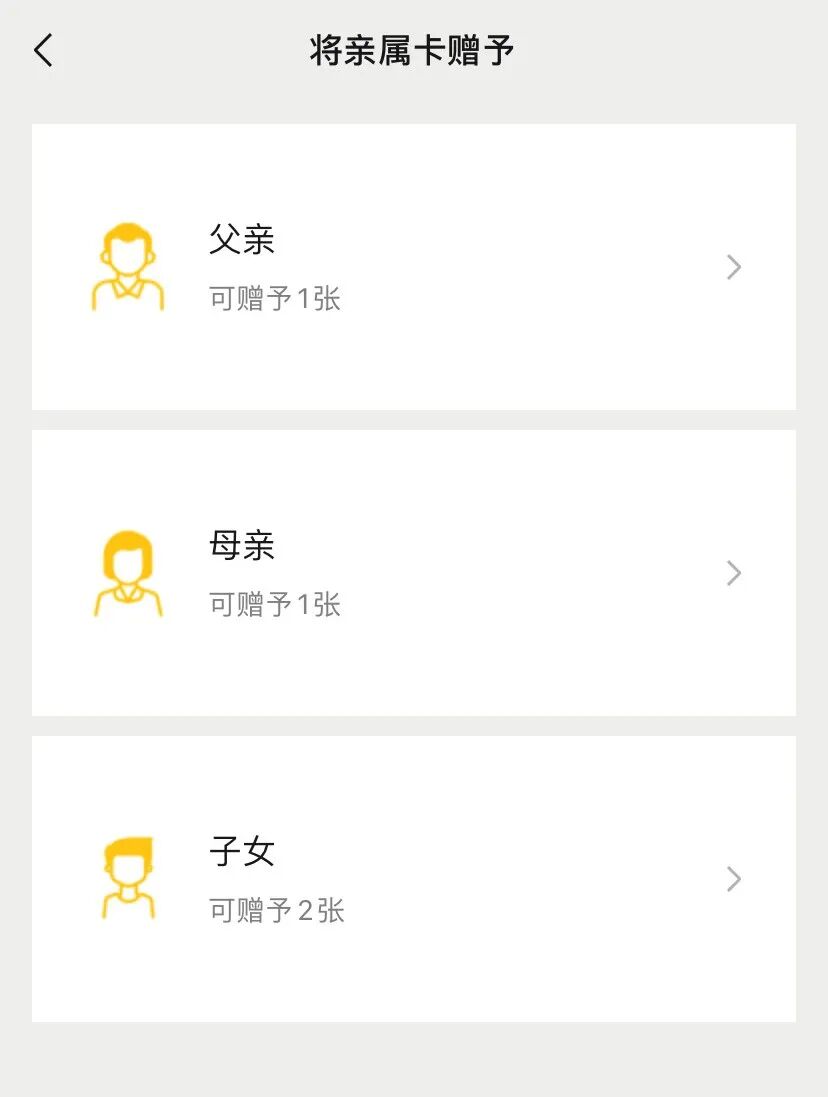Viewport: 828px width, 1097px height.
Task: Select 母亲 to give a card
Action: pos(413,573)
